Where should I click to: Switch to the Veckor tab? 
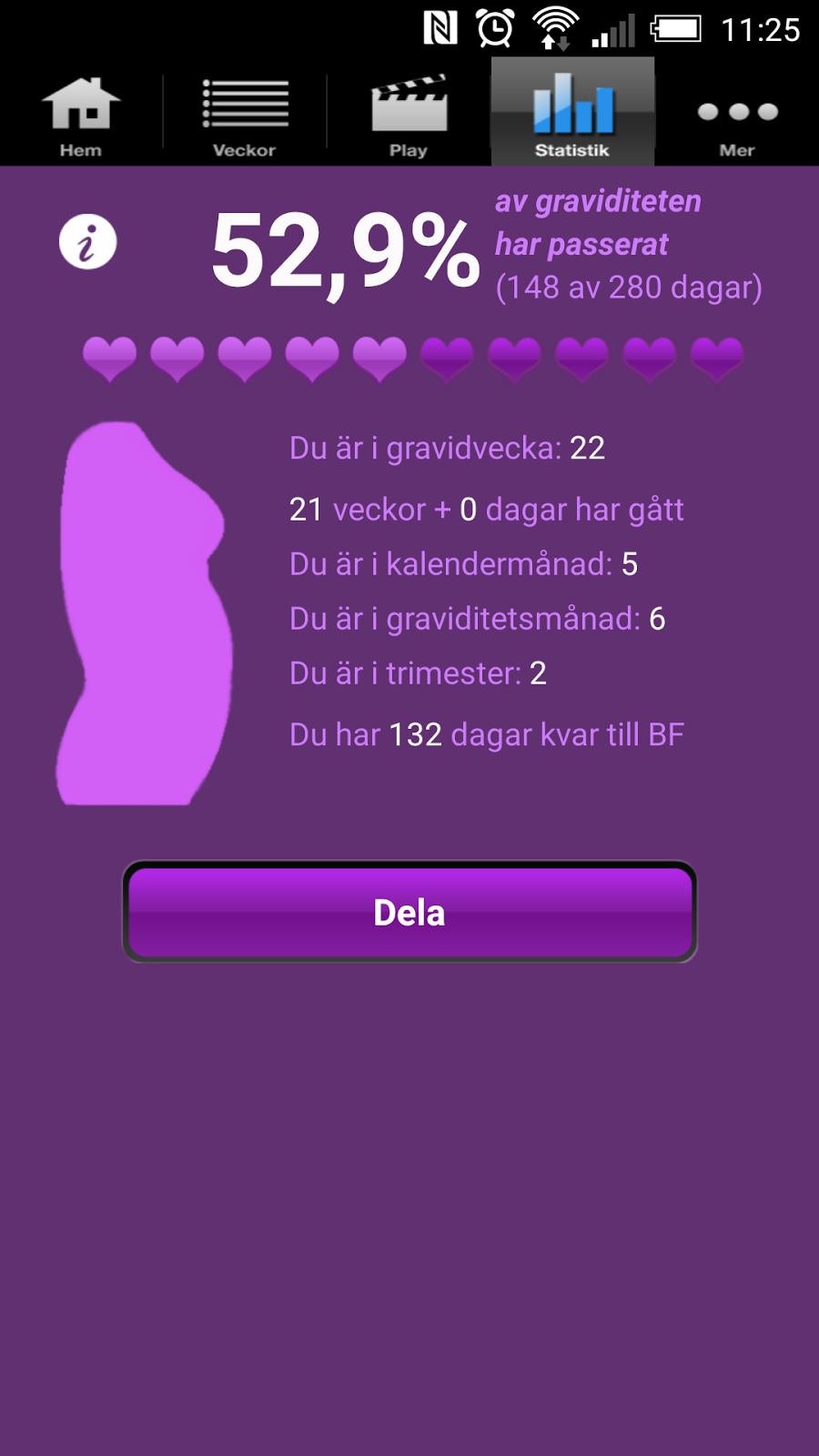tap(245, 116)
